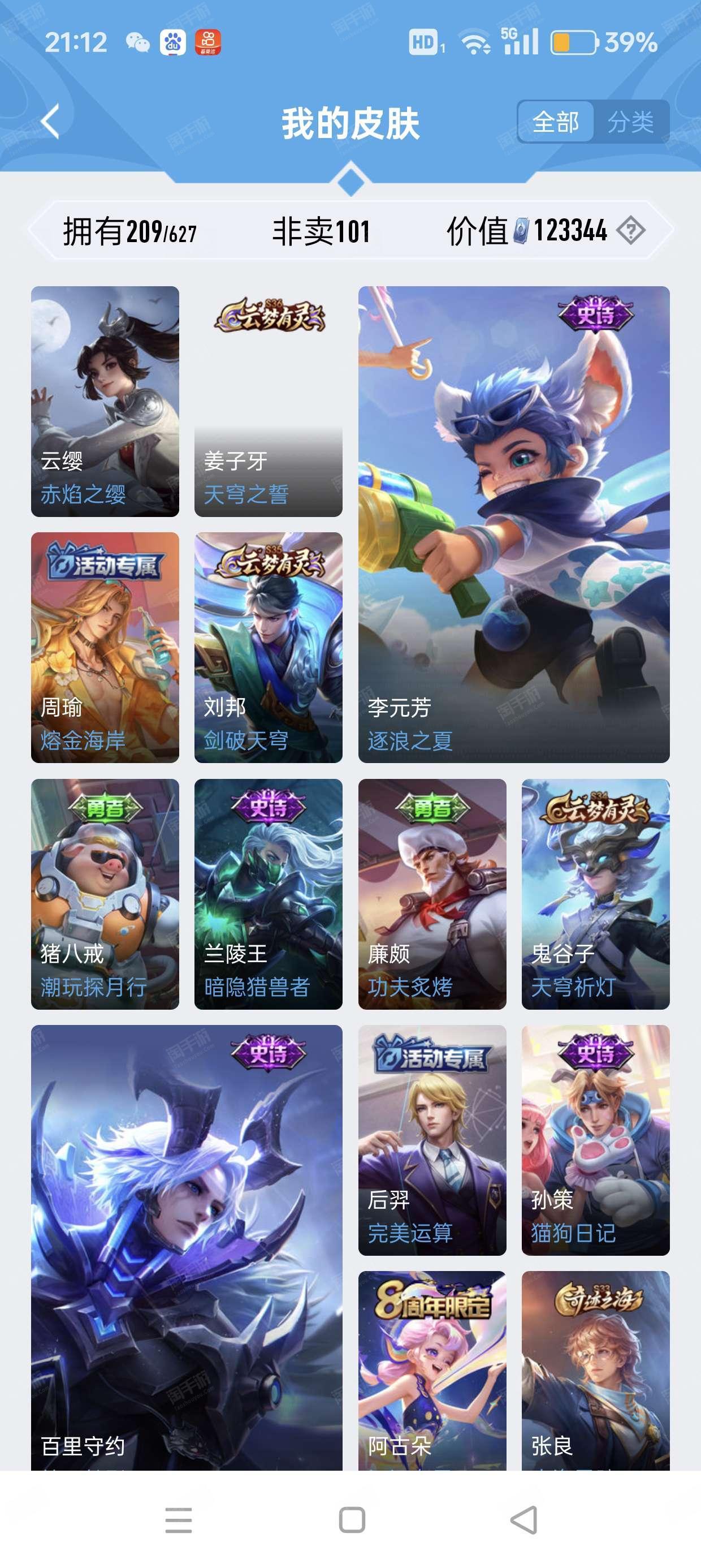Open 猪八戒 潮玩探月行 skin

[105, 894]
